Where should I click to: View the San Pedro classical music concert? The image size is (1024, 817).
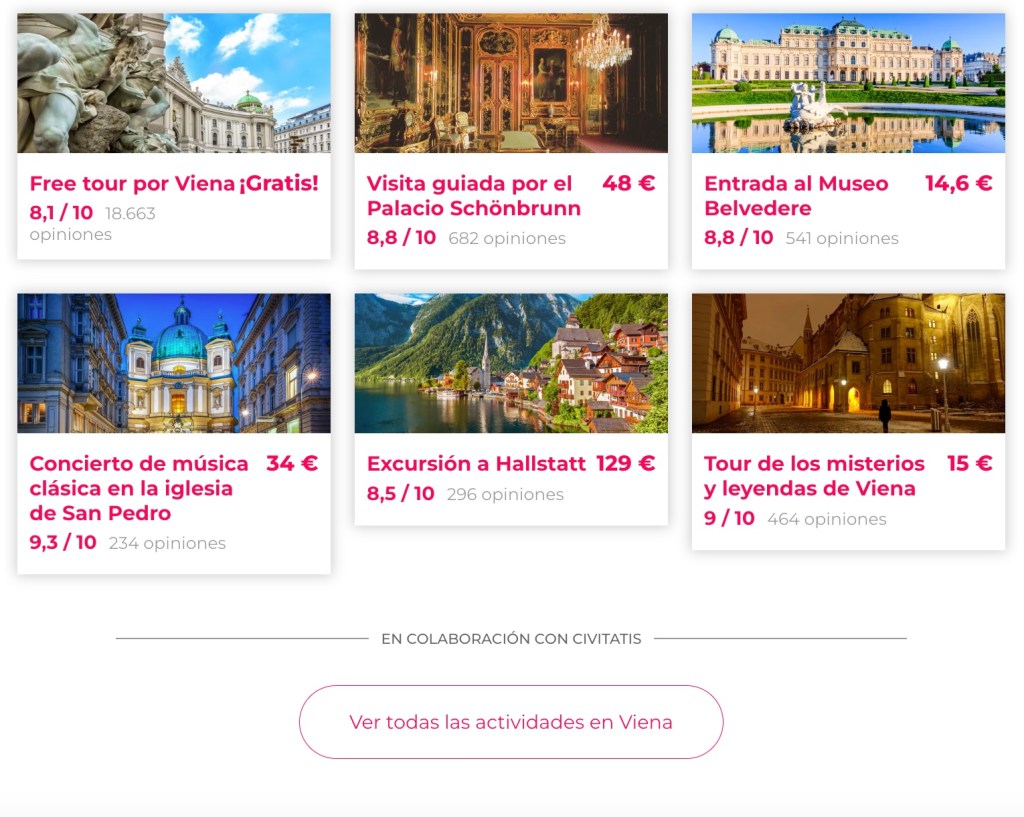pos(139,488)
